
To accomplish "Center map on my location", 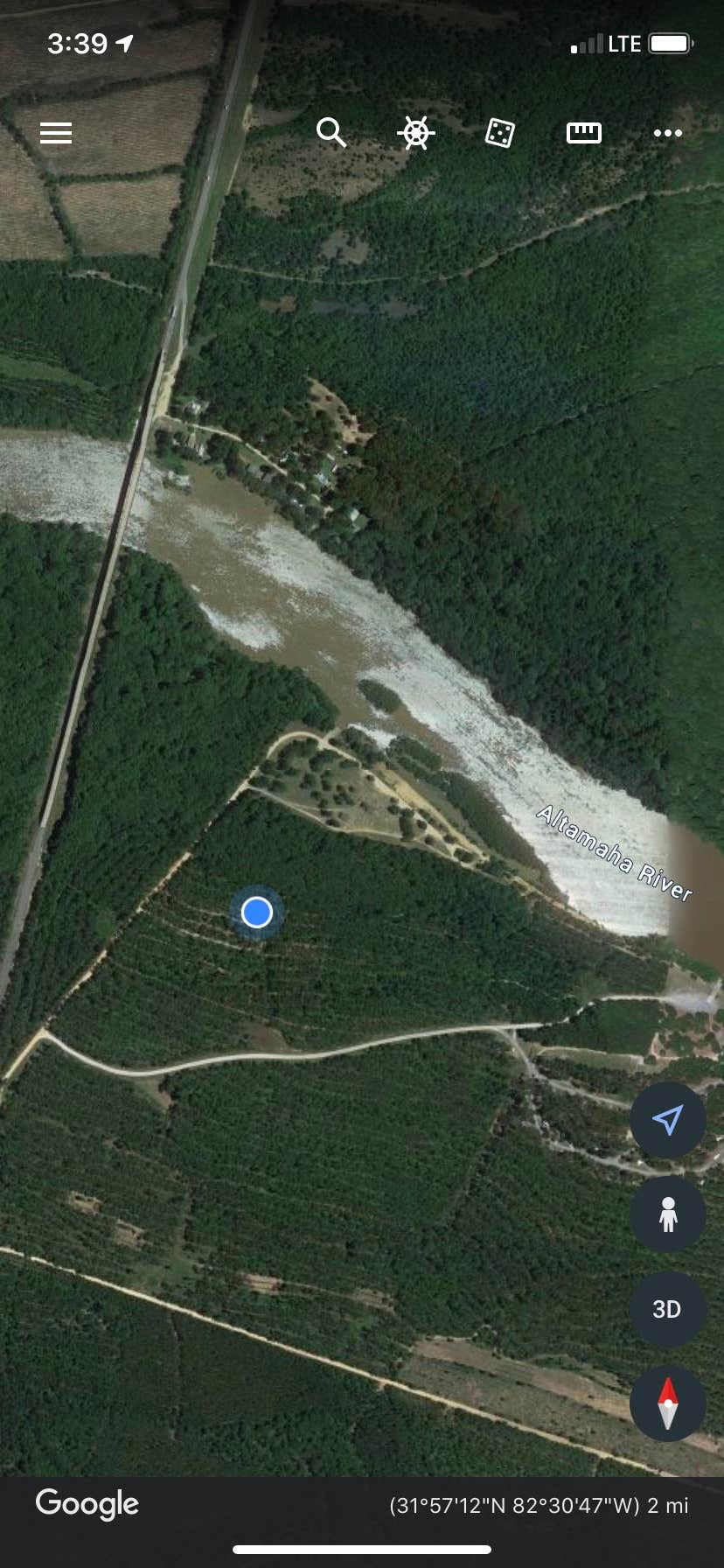I will click(667, 1120).
